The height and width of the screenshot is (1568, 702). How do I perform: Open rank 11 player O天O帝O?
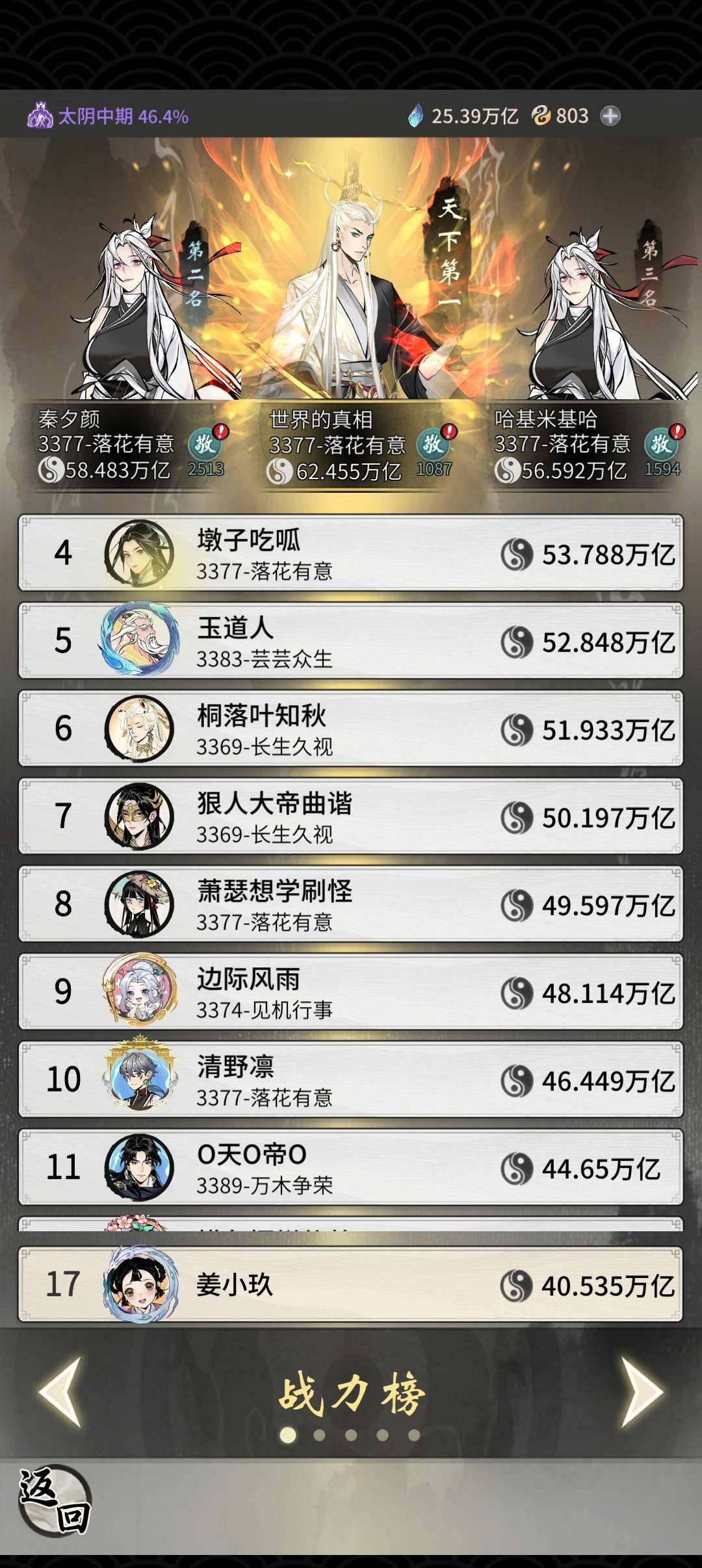(x=351, y=1168)
